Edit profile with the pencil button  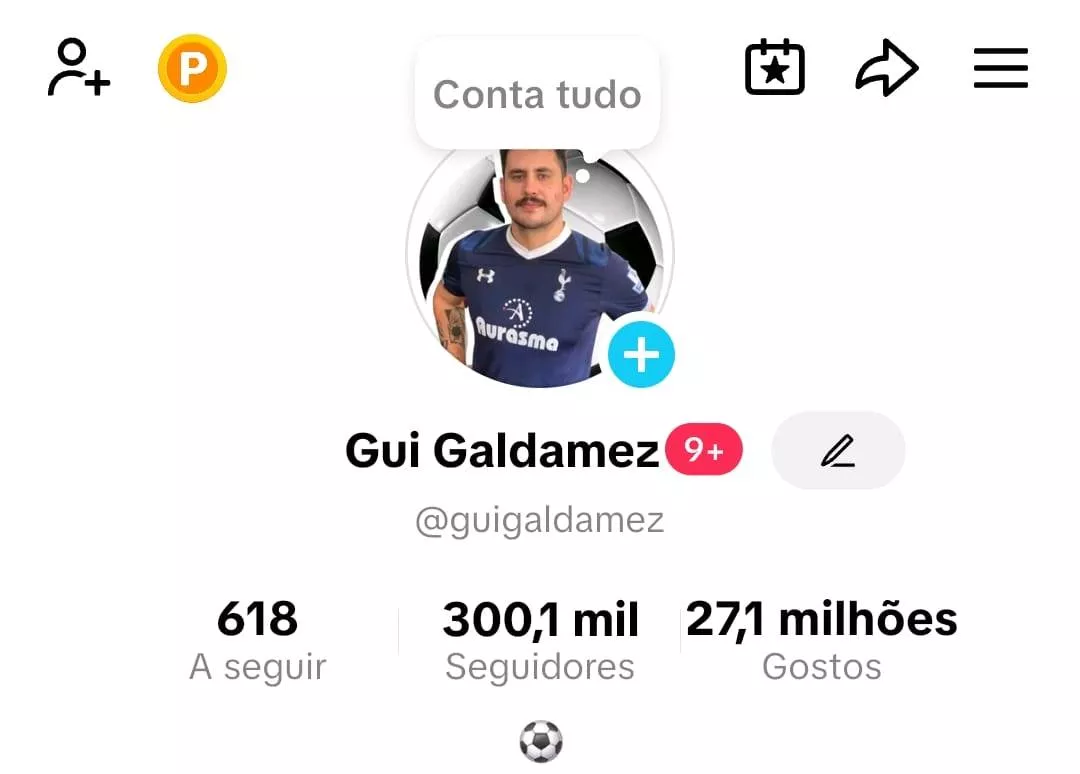point(838,451)
